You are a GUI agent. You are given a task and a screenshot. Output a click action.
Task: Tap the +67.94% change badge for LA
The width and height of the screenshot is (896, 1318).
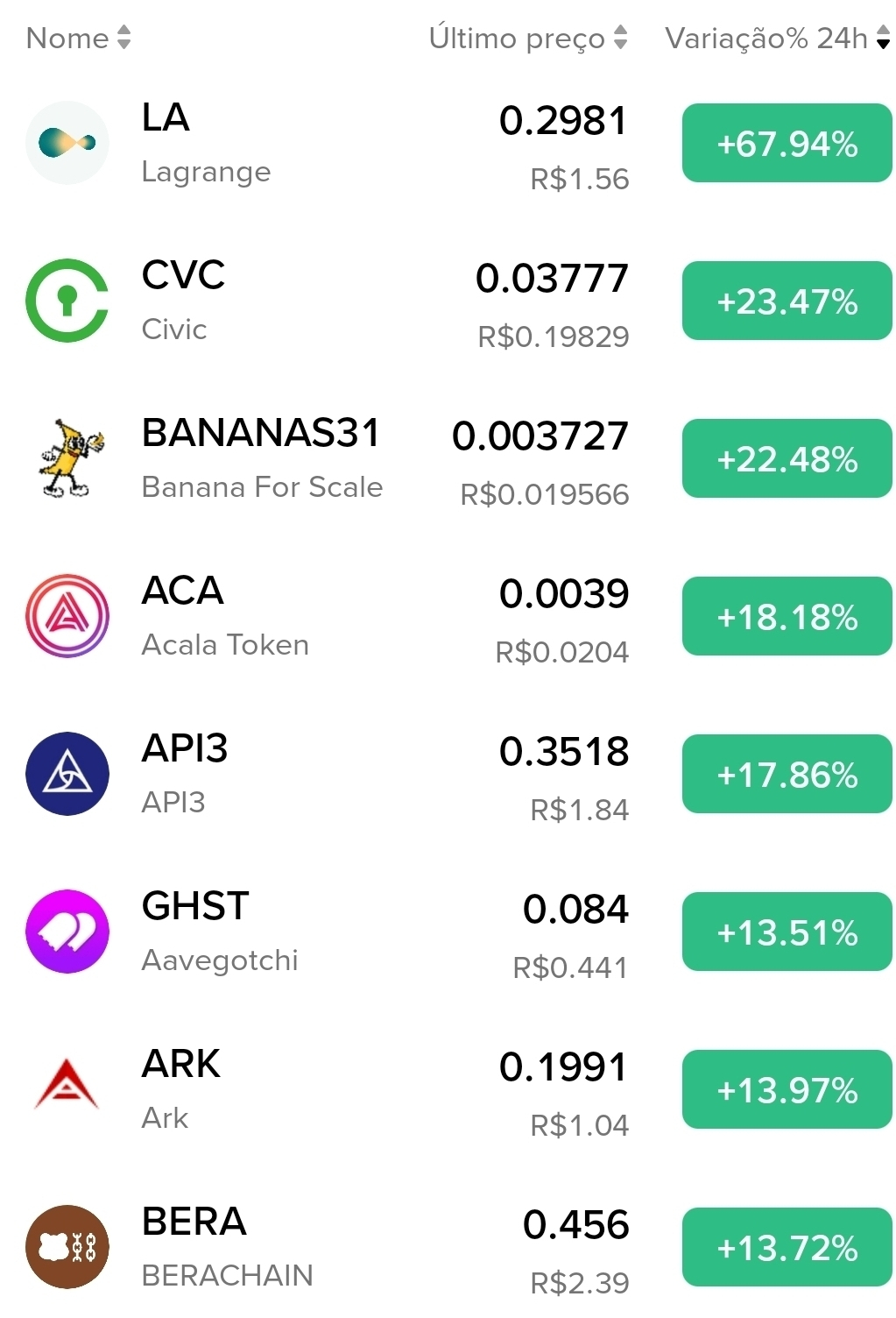pyautogui.click(x=787, y=144)
